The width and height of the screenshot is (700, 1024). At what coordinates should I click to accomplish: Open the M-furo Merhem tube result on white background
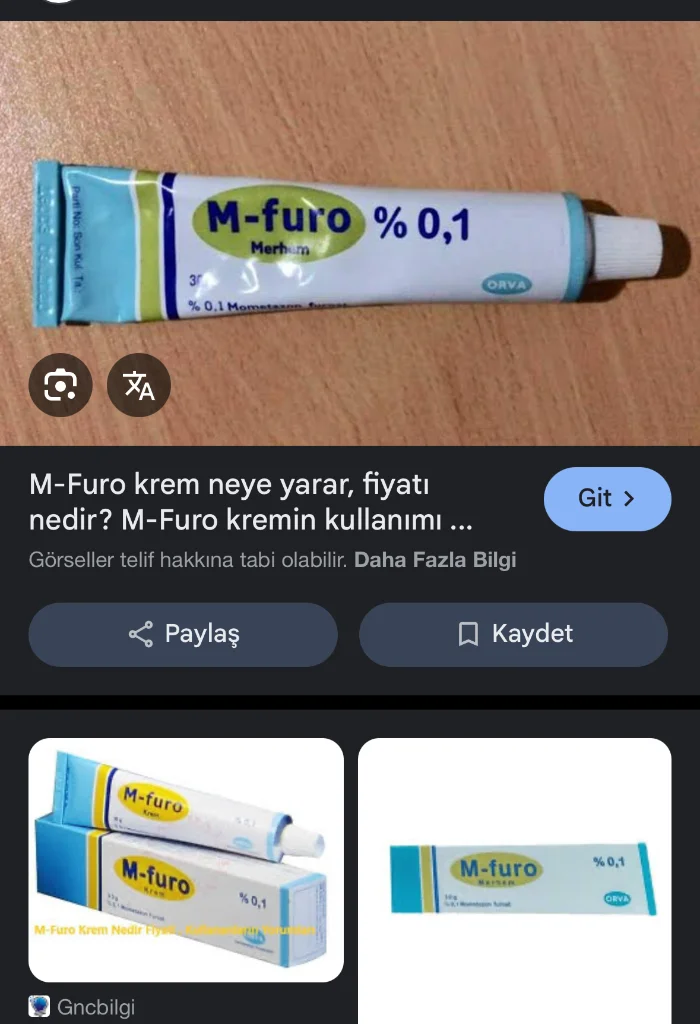click(514, 880)
